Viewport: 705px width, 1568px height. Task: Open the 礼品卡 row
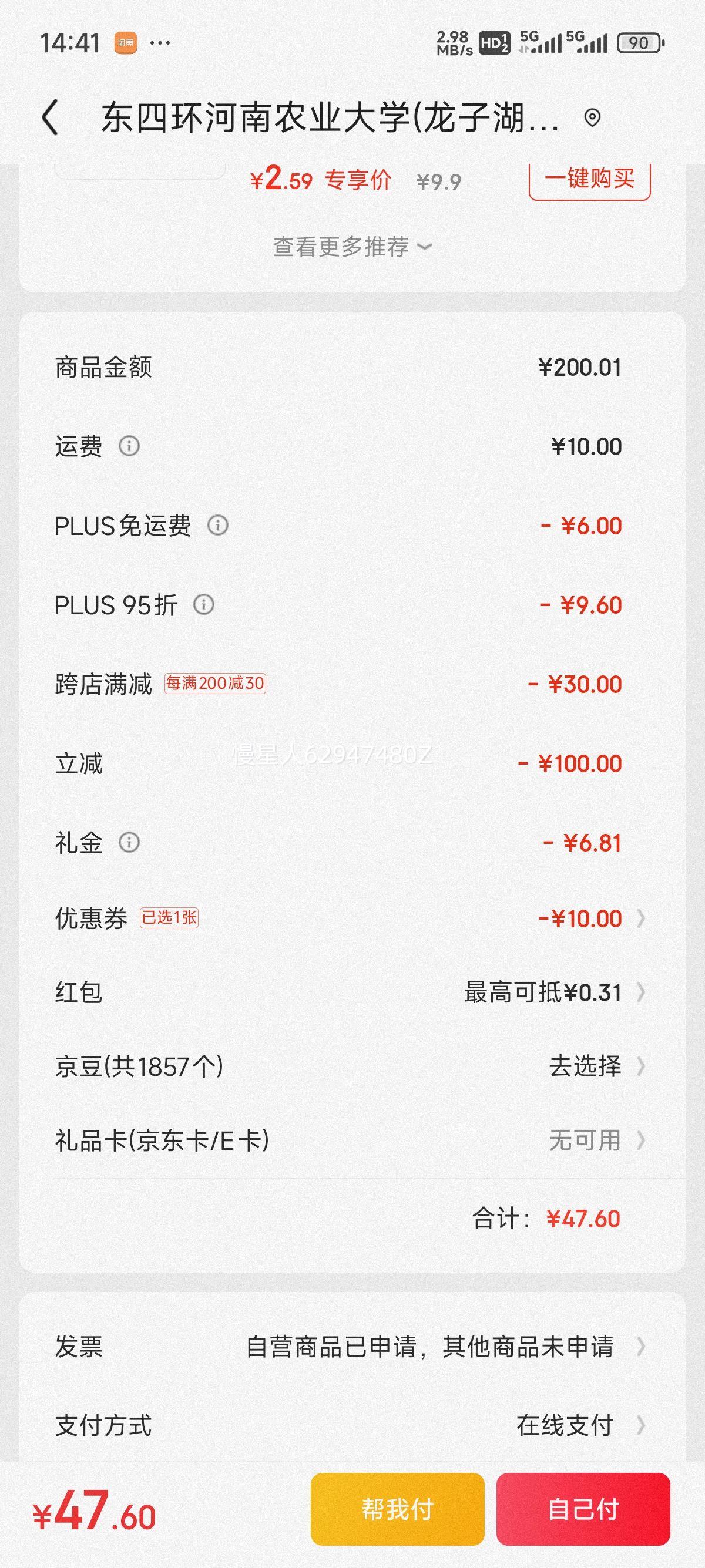(352, 1140)
